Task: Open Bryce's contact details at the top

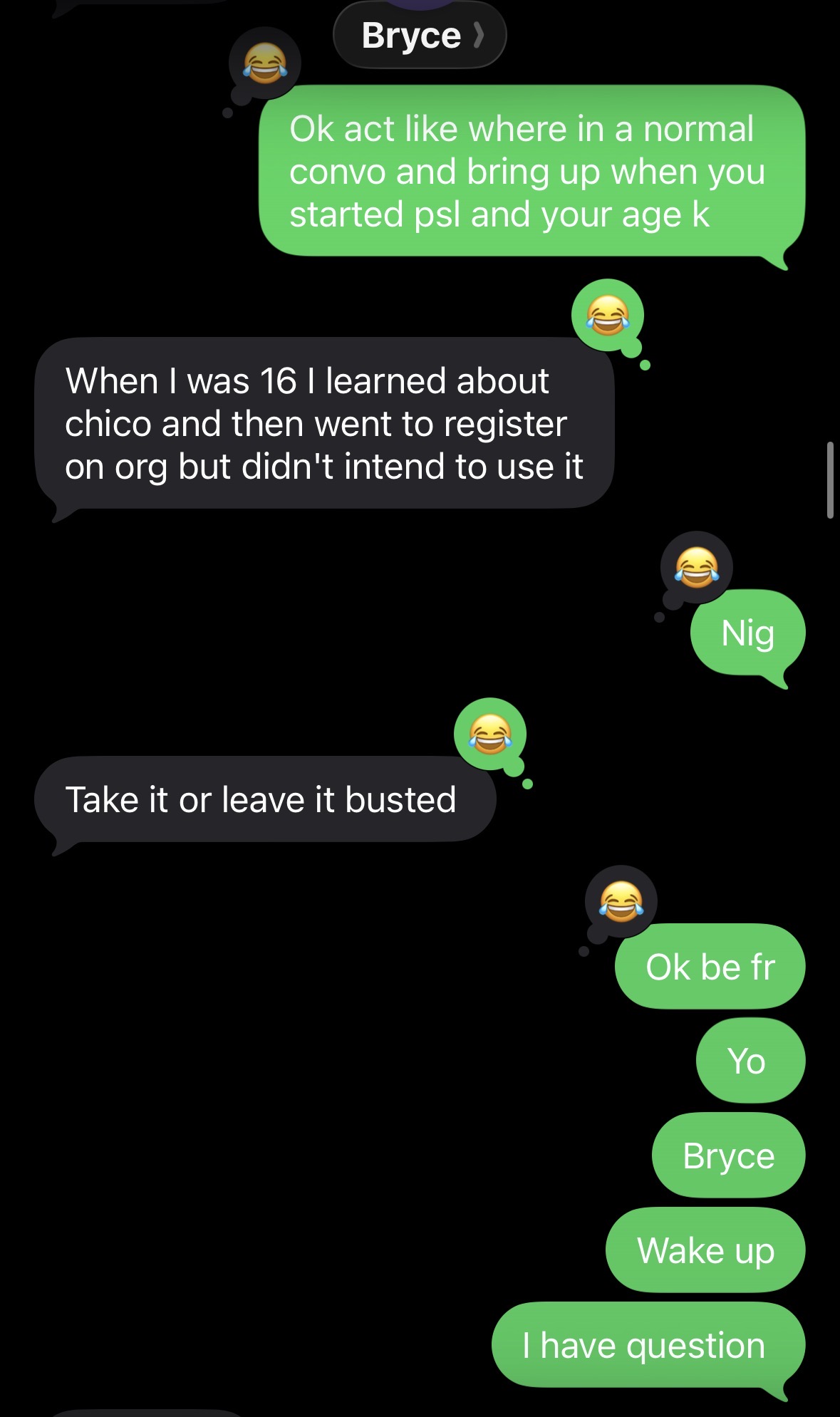Action: coord(420,36)
